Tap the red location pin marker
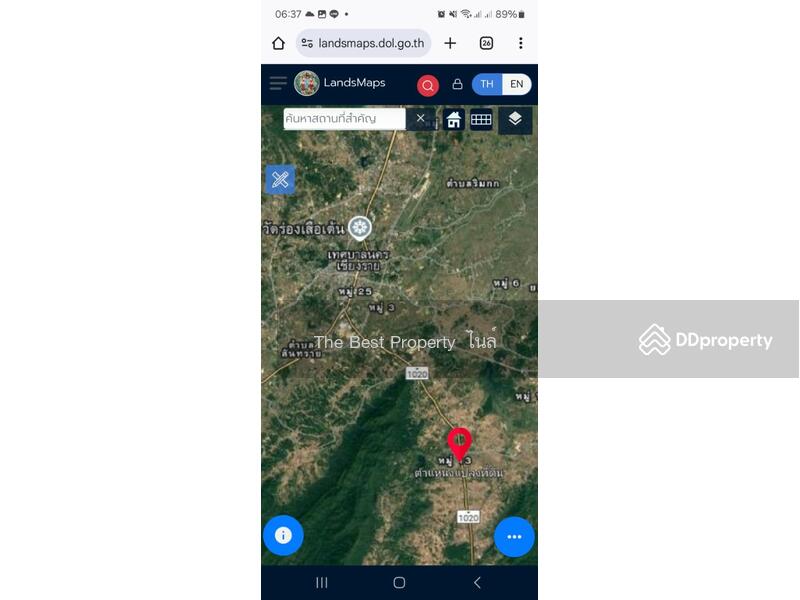This screenshot has width=800, height=600. 459,443
